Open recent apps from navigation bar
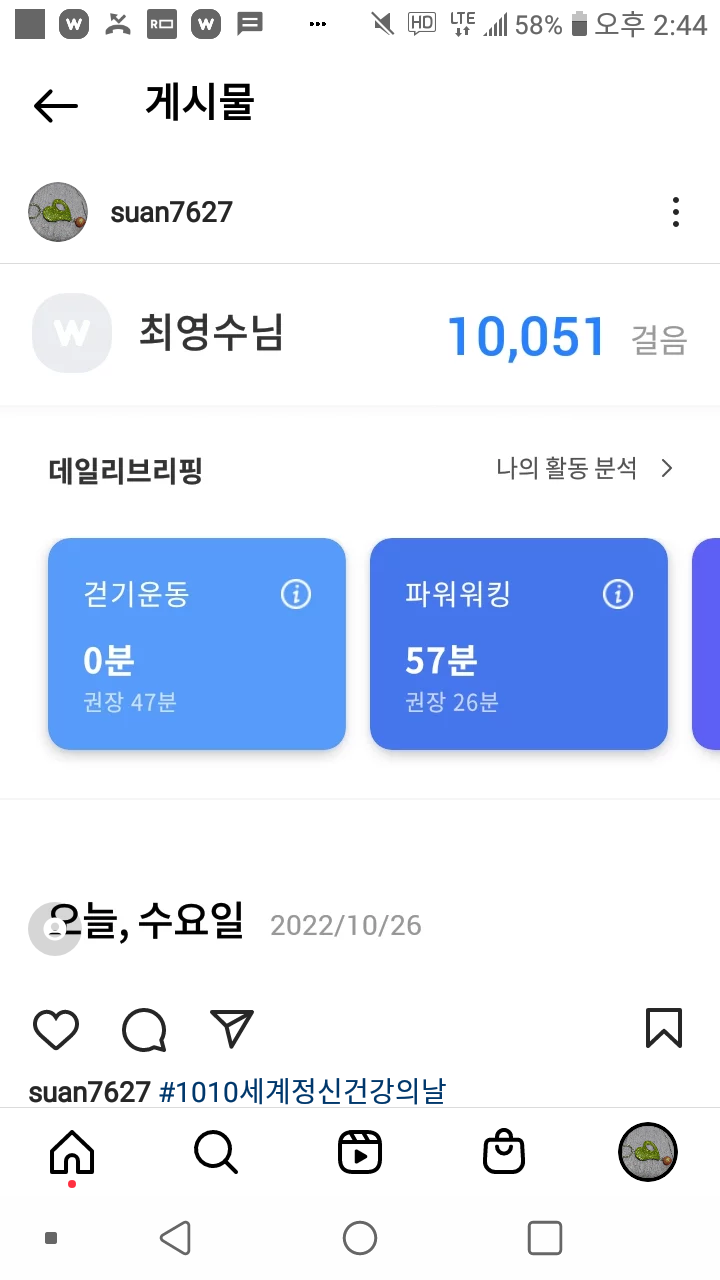The height and width of the screenshot is (1280, 720). click(544, 1238)
